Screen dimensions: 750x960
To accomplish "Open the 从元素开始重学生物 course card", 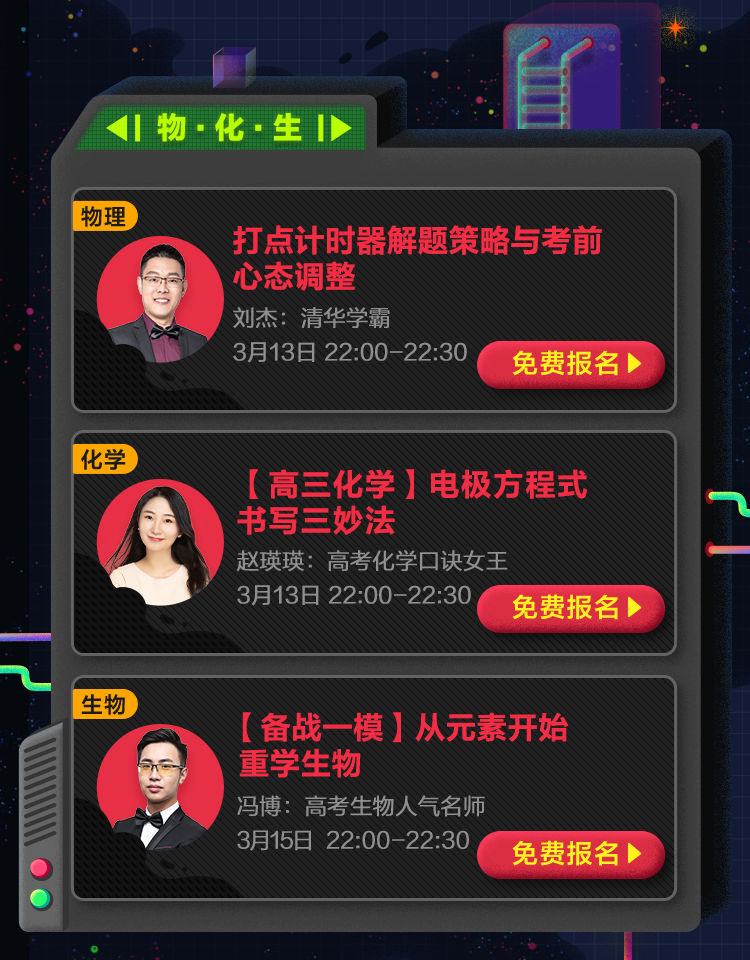I will coord(402,746).
